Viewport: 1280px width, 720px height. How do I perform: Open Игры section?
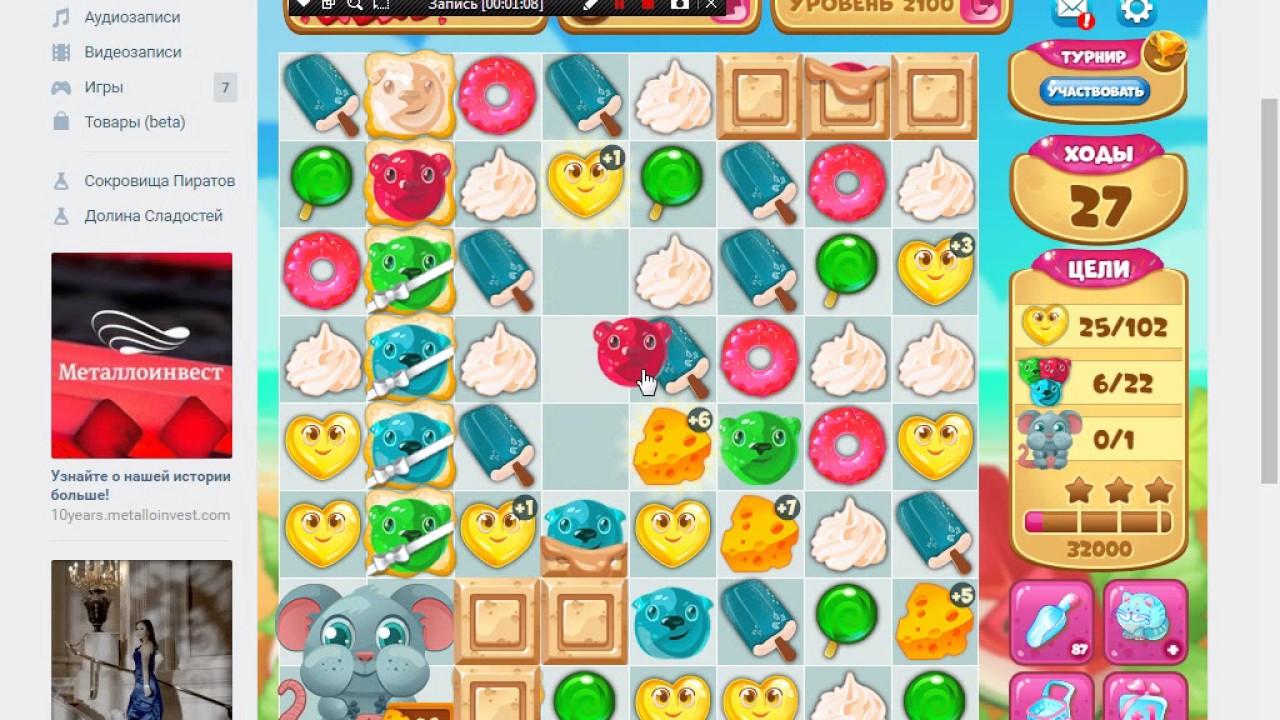pyautogui.click(x=103, y=87)
